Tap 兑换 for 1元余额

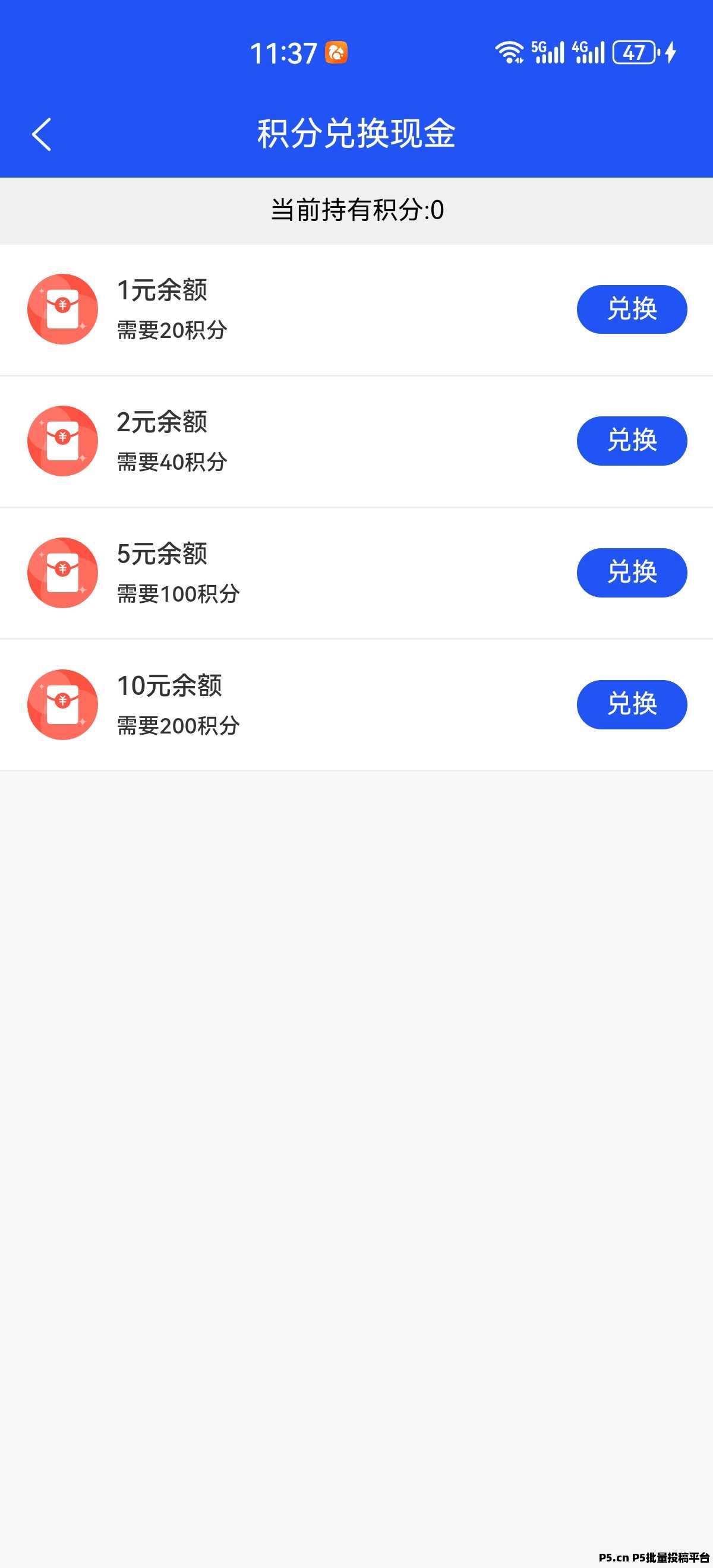[632, 309]
